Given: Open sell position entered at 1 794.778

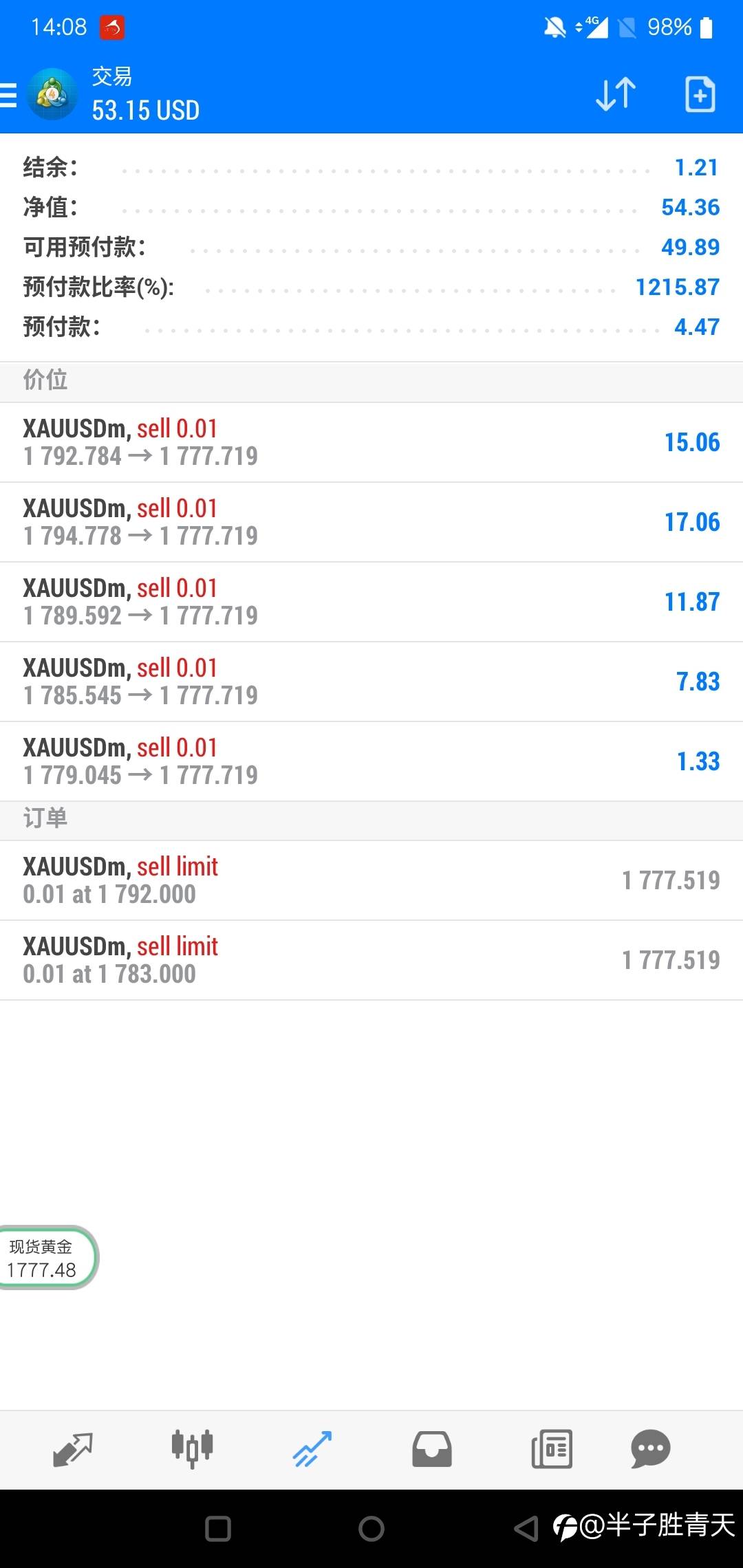Looking at the screenshot, I should coord(371,522).
